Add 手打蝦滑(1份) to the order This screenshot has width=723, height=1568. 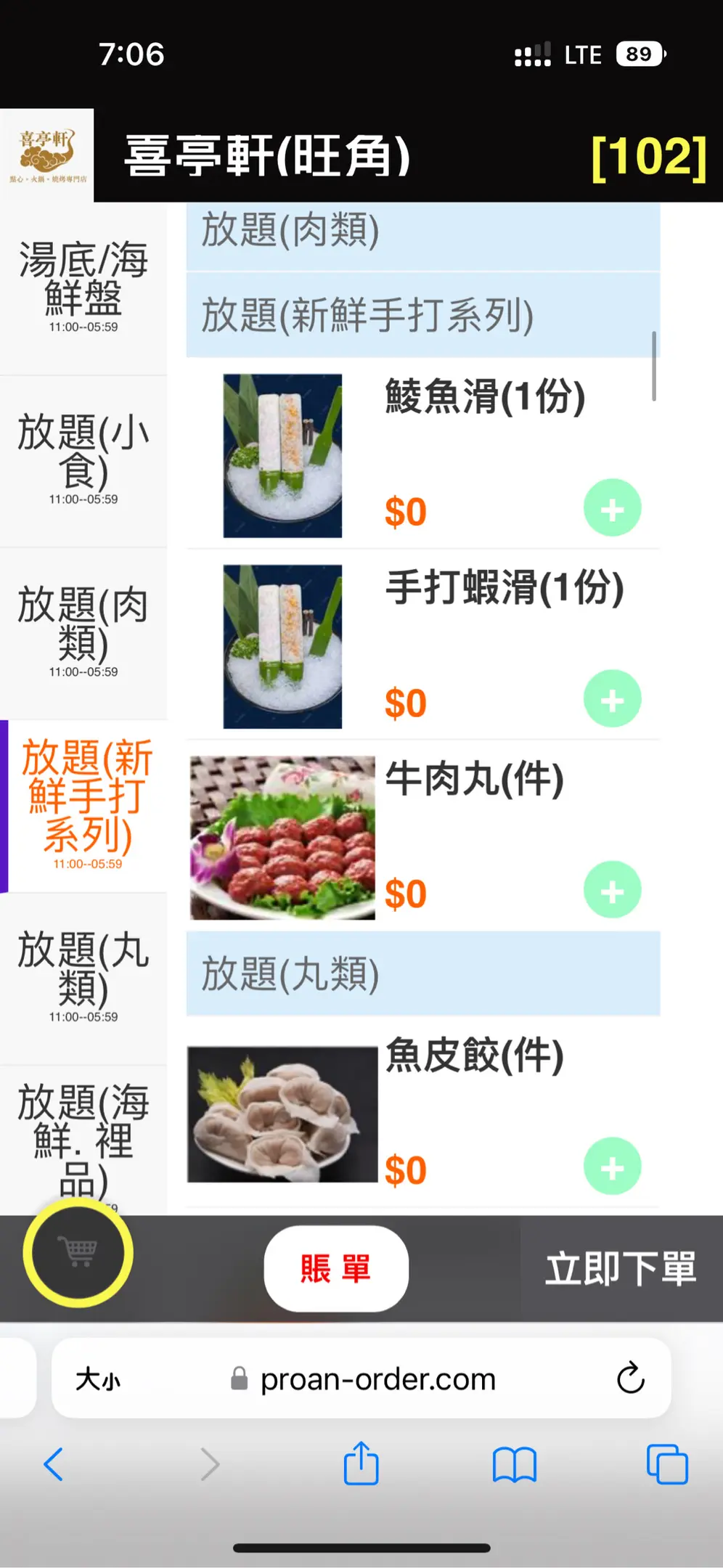click(x=612, y=699)
